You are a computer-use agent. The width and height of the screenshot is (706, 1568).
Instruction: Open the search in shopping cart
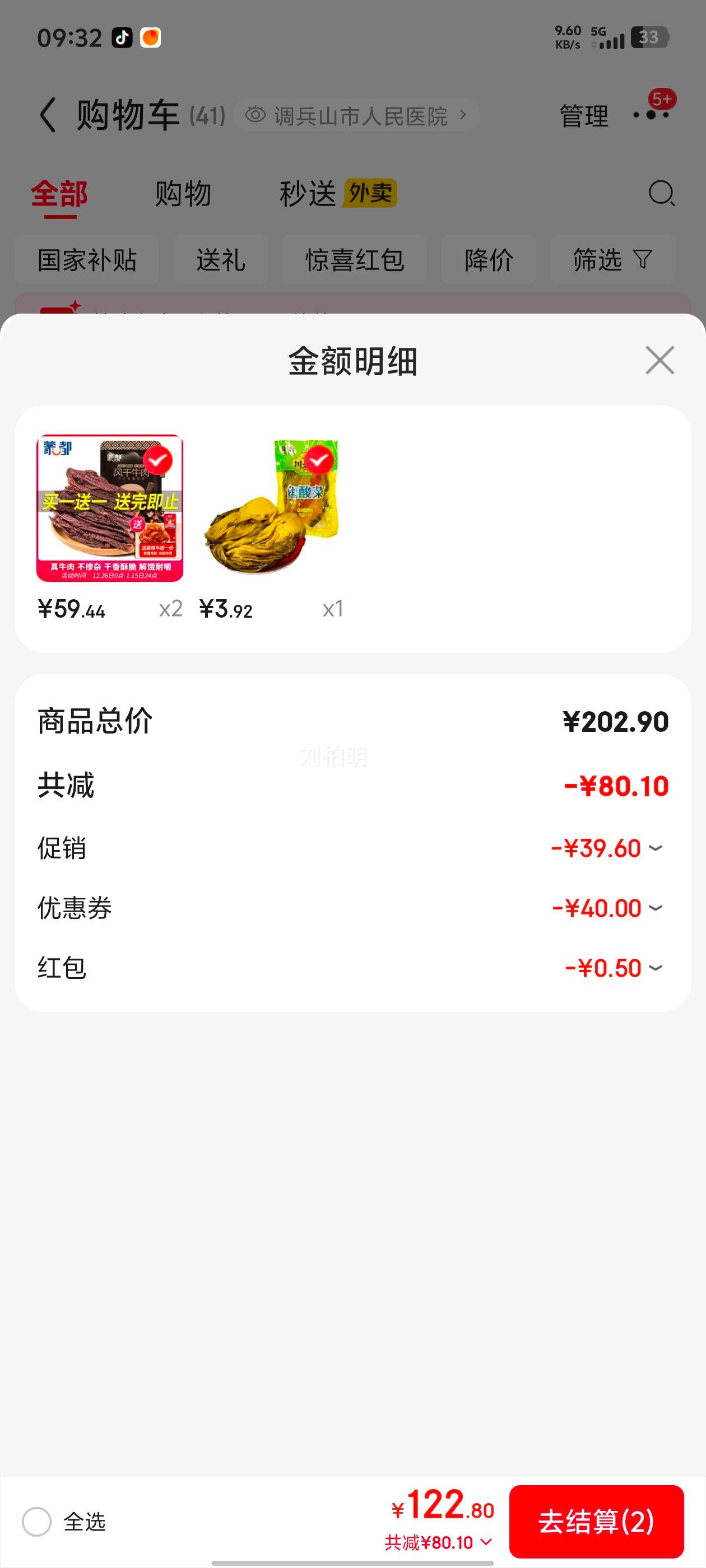661,194
